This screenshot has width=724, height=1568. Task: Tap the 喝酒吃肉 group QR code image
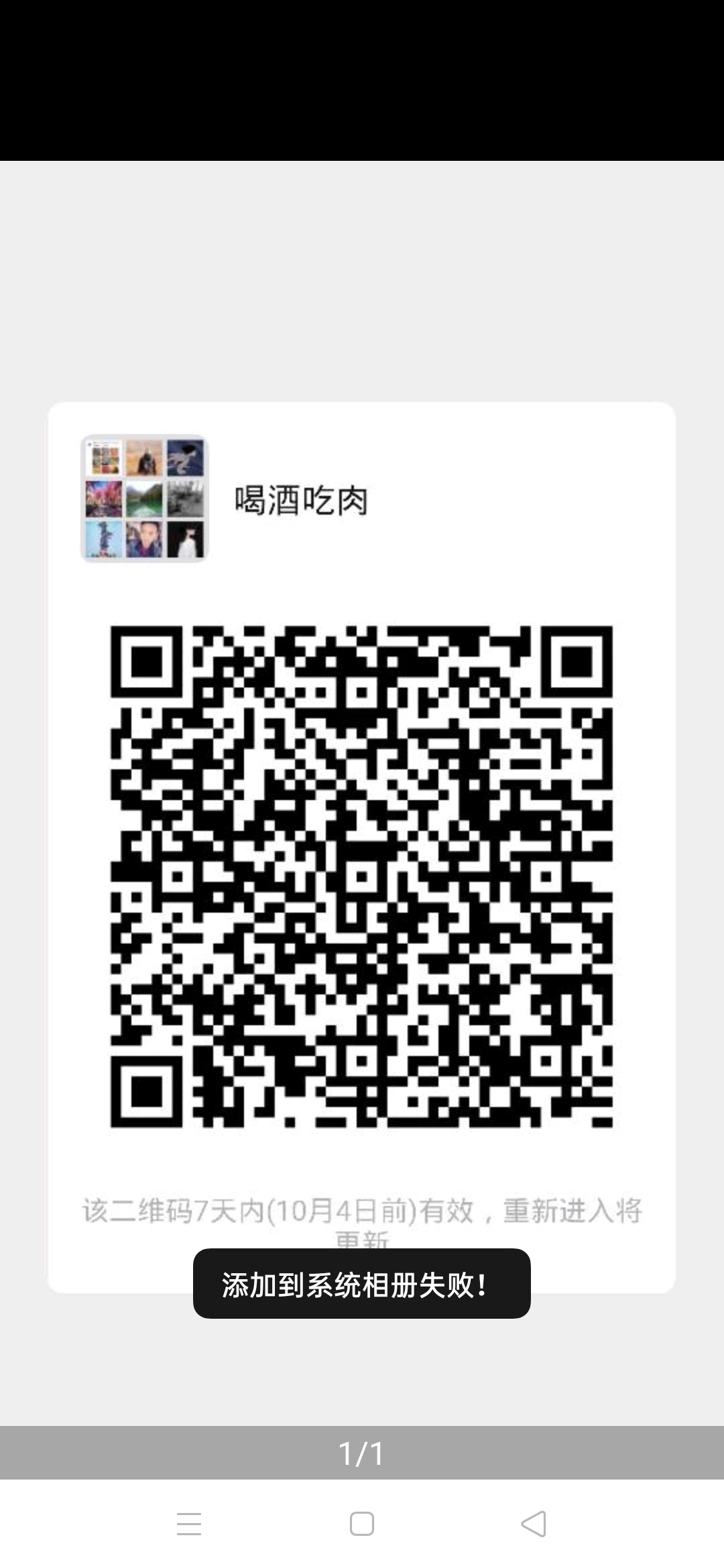point(361,876)
